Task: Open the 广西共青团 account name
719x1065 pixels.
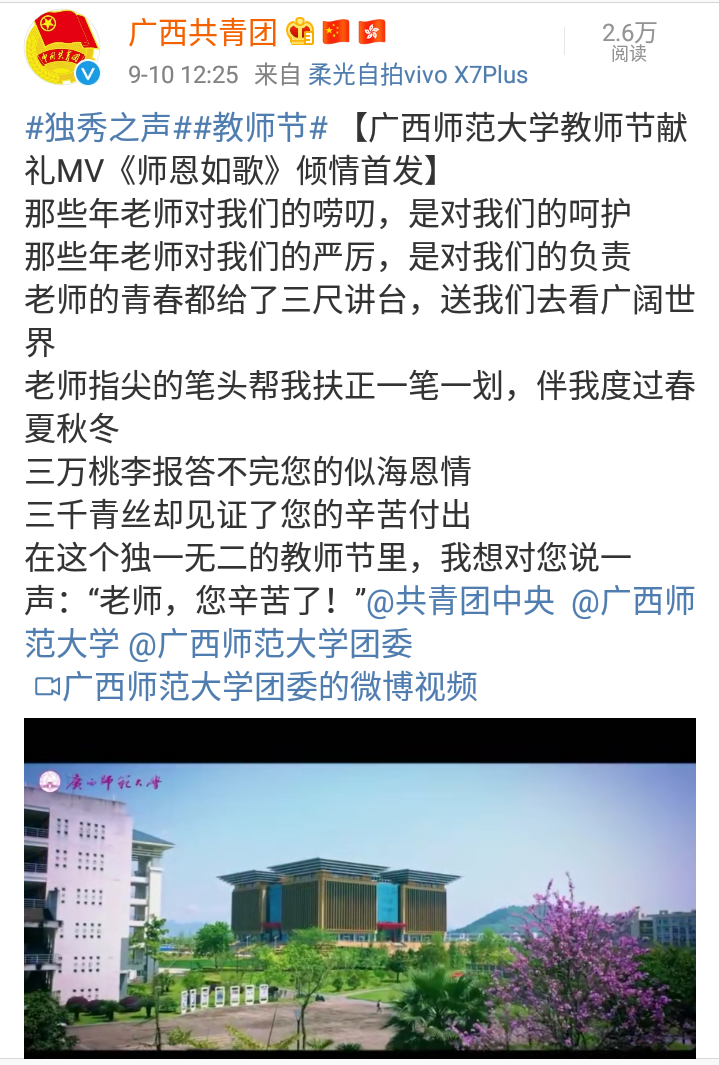Action: click(x=203, y=32)
